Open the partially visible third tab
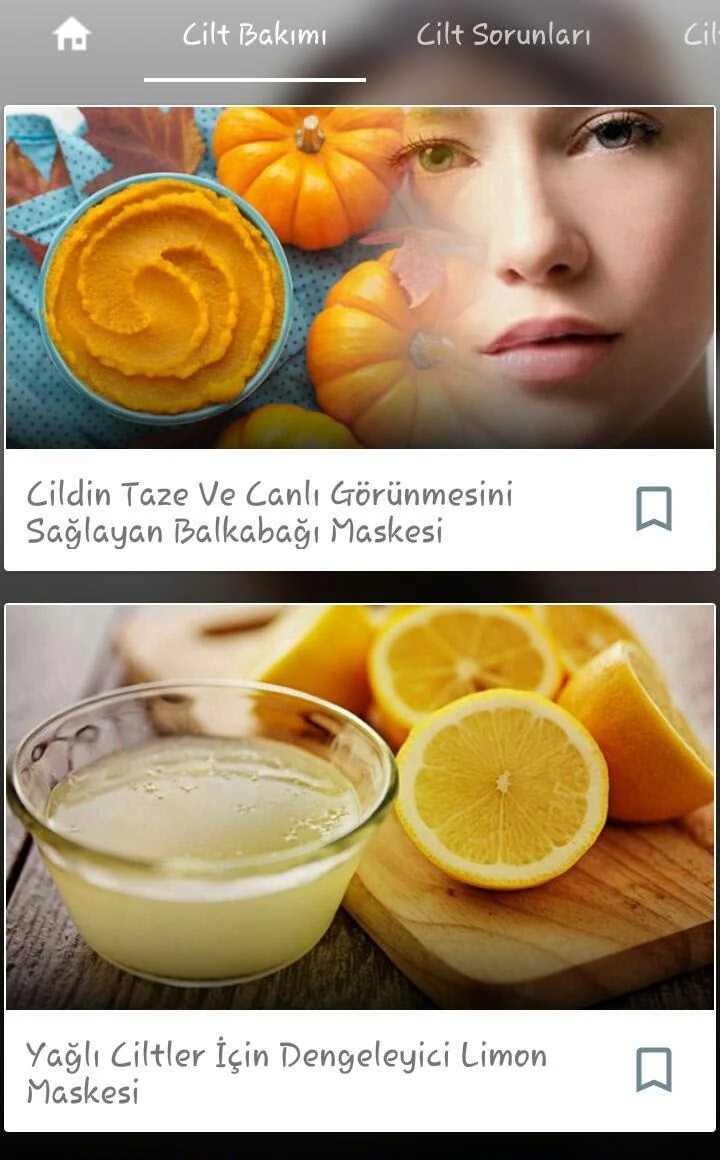Viewport: 720px width, 1160px height. [701, 35]
